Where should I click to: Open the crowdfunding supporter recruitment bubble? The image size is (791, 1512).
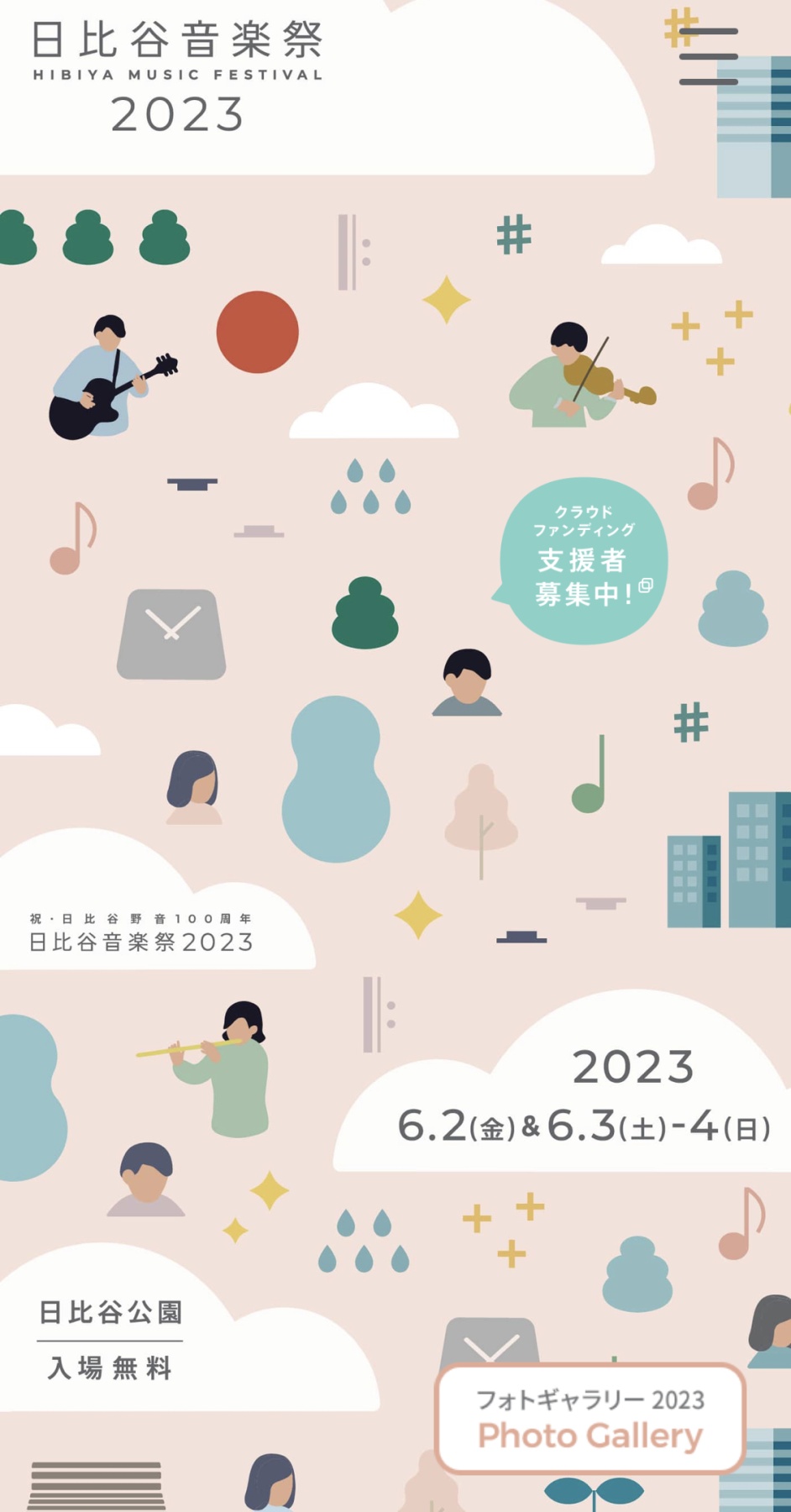pyautogui.click(x=584, y=560)
